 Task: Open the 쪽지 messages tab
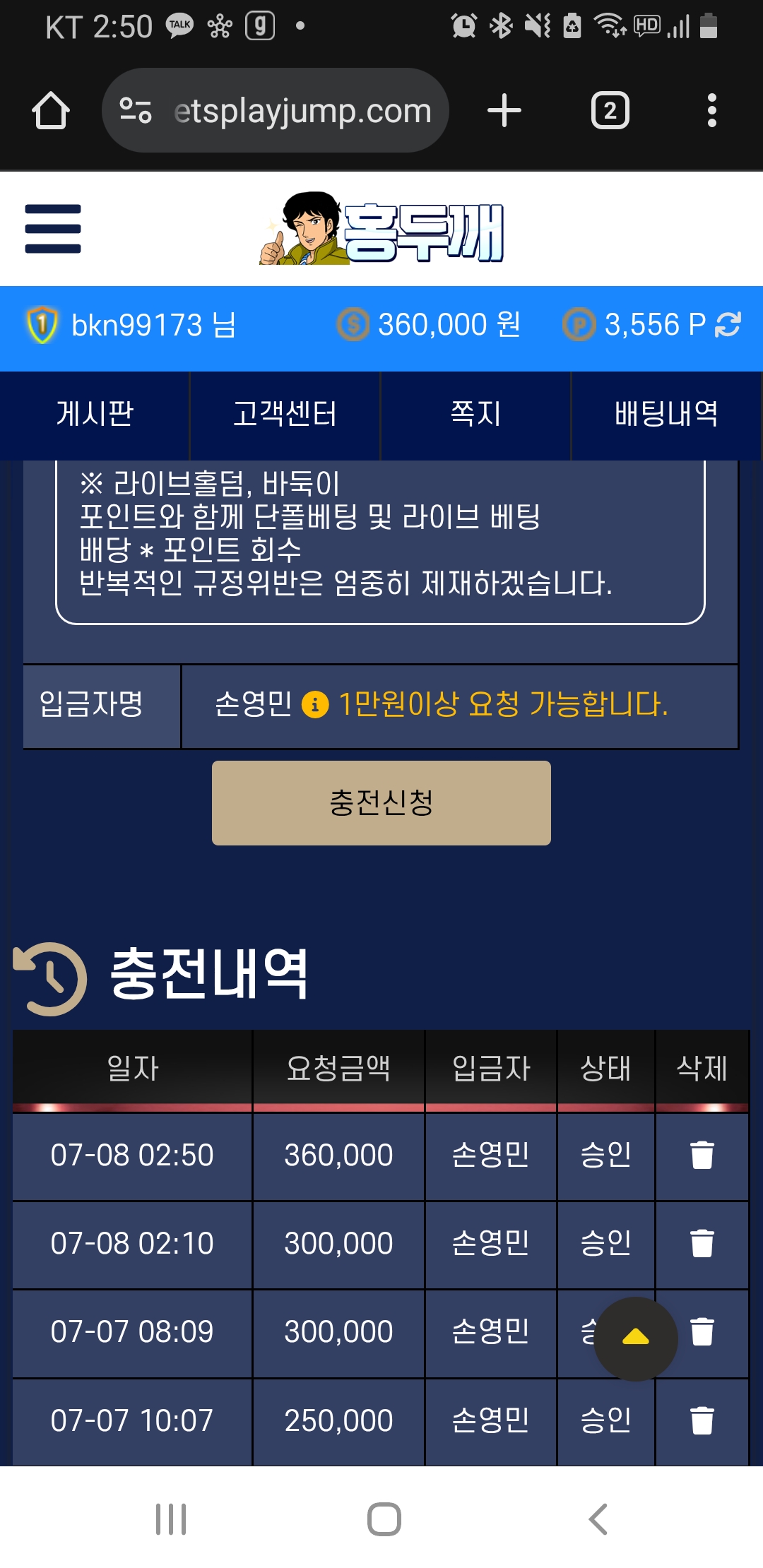(475, 415)
